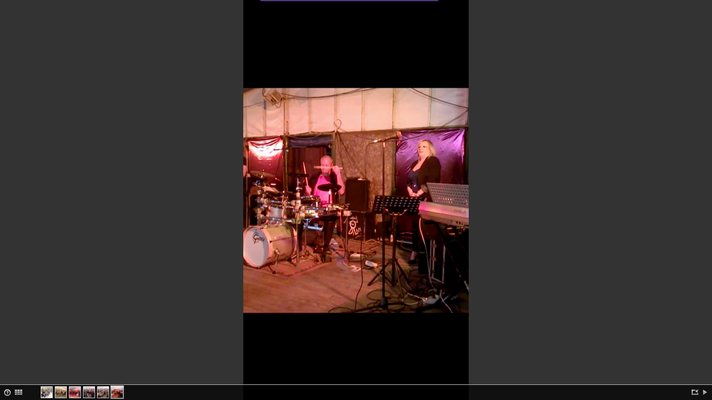Select the fifth thumbnail in the filmstrip

point(103,392)
